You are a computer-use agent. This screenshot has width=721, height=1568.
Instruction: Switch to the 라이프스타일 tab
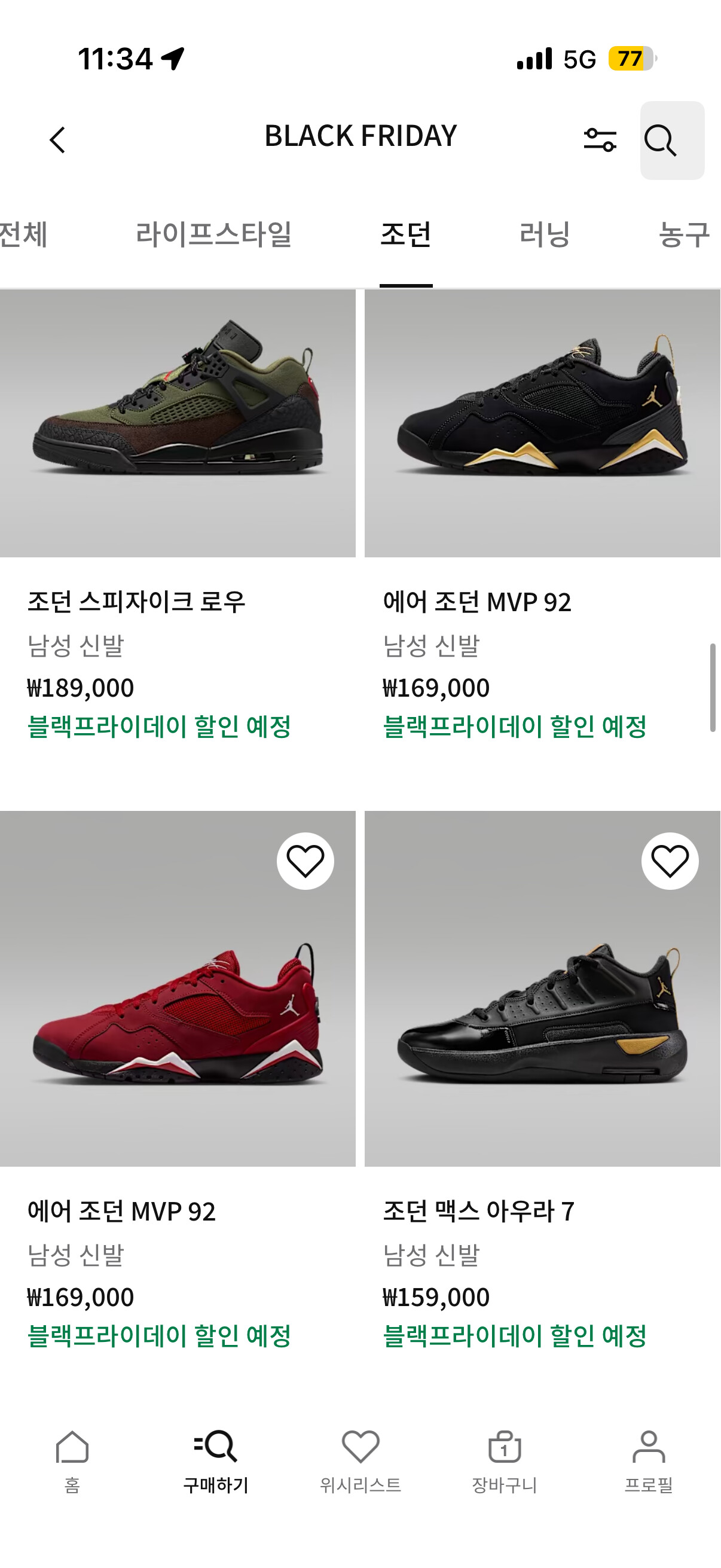pyautogui.click(x=213, y=235)
